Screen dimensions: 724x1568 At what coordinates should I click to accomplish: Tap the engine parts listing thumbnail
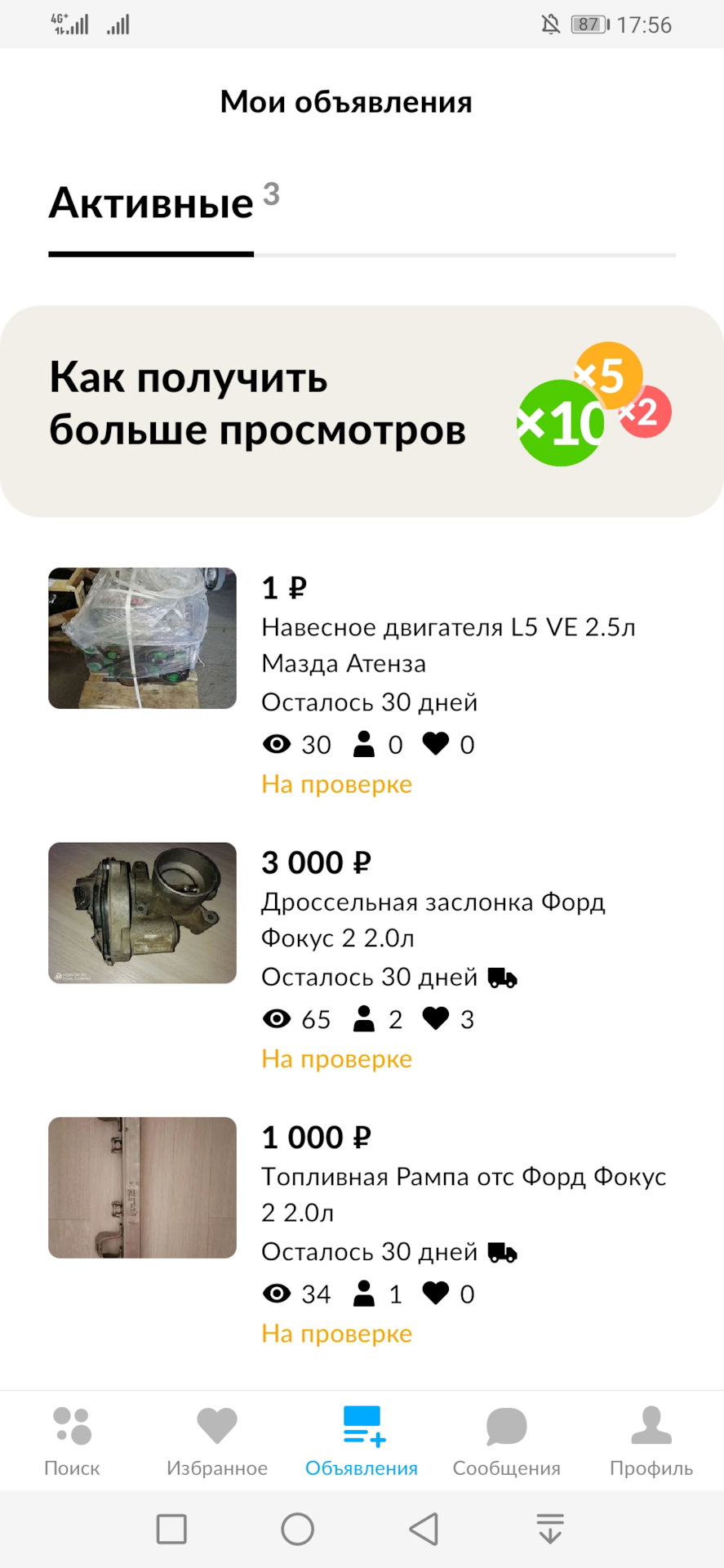pos(141,638)
